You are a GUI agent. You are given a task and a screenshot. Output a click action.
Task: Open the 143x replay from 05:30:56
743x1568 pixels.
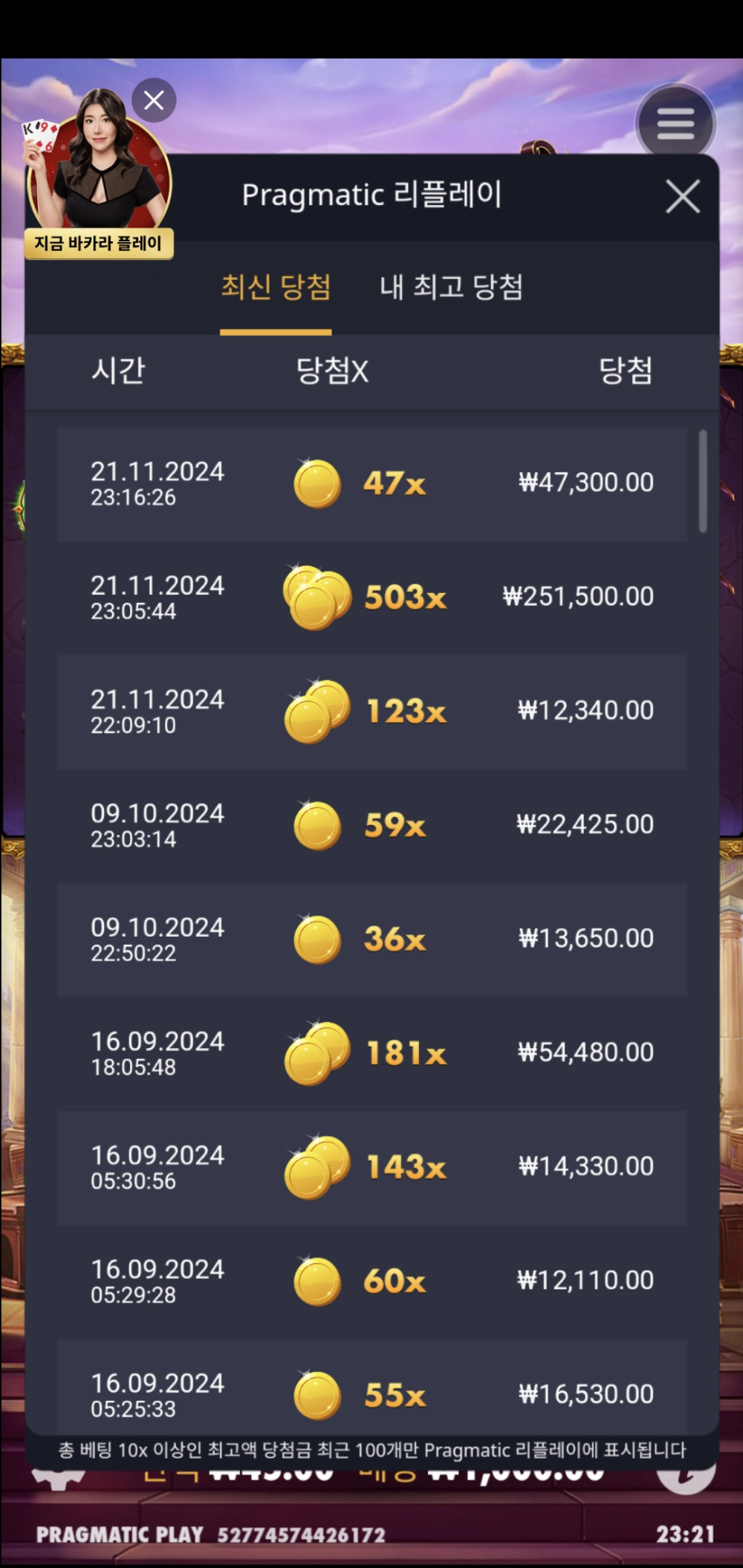pos(371,1168)
